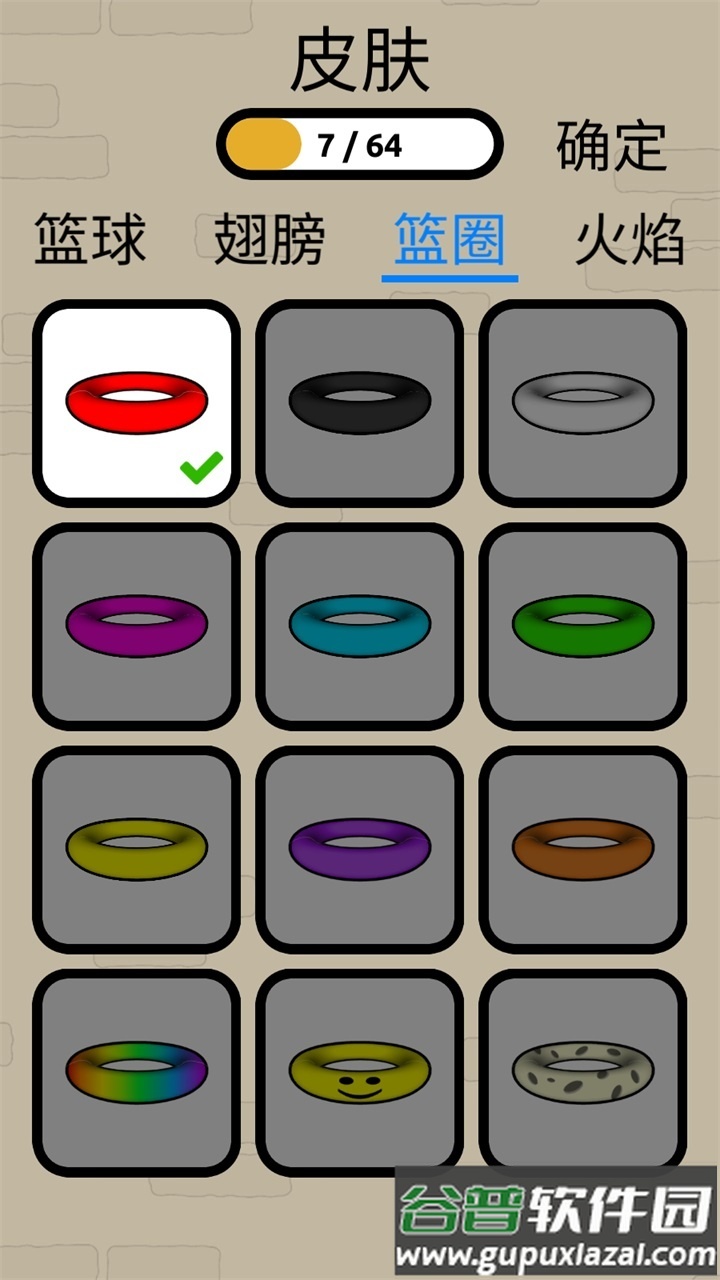Choose the black hoop skin
This screenshot has width=720, height=1280.
[x=360, y=403]
